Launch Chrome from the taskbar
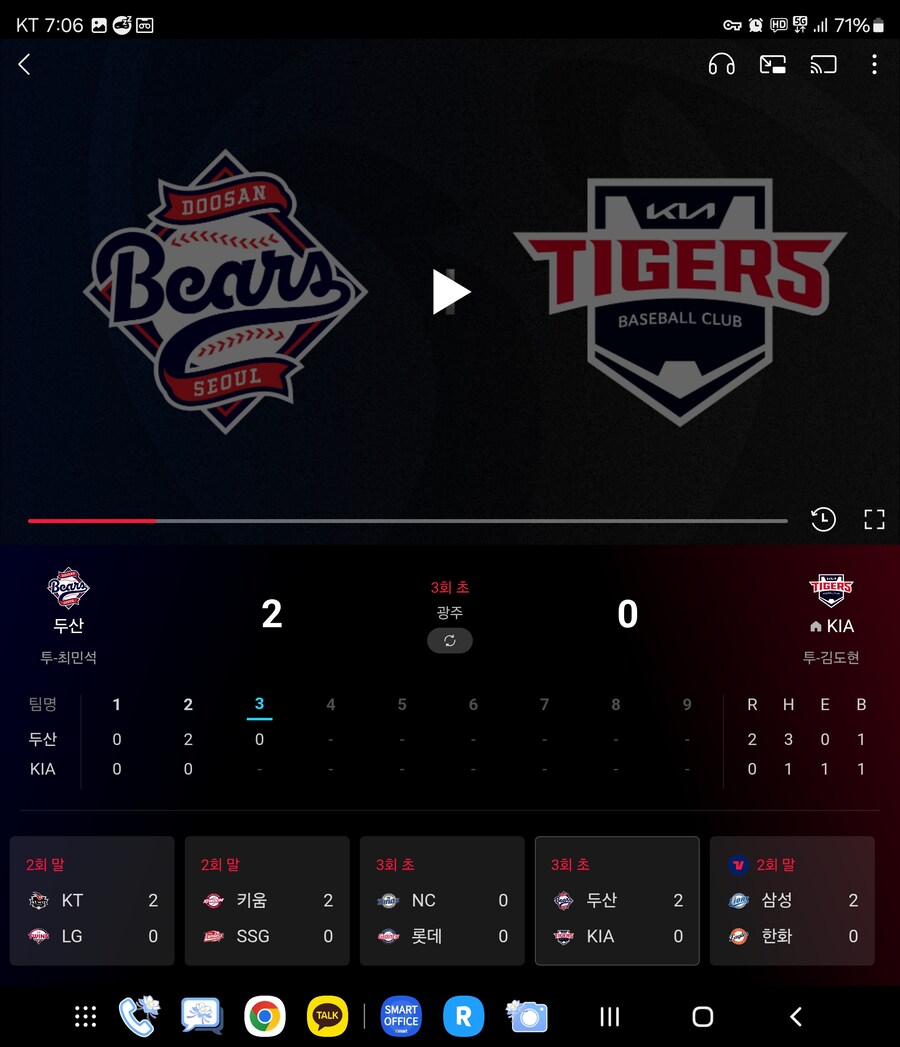The height and width of the screenshot is (1047, 900). [265, 1017]
